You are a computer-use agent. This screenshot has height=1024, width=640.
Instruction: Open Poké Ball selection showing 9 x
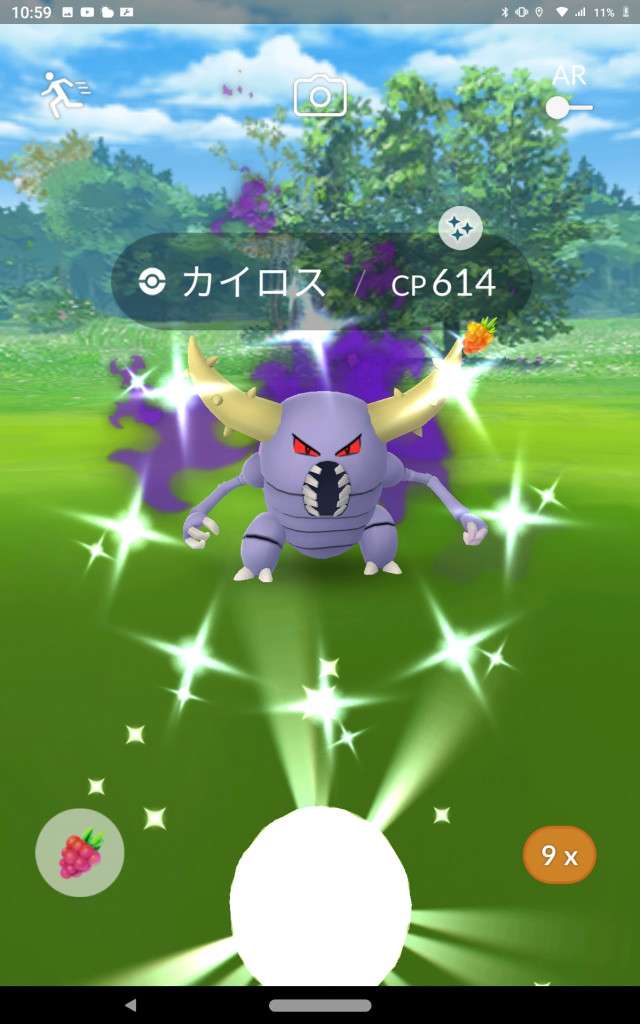pyautogui.click(x=559, y=855)
